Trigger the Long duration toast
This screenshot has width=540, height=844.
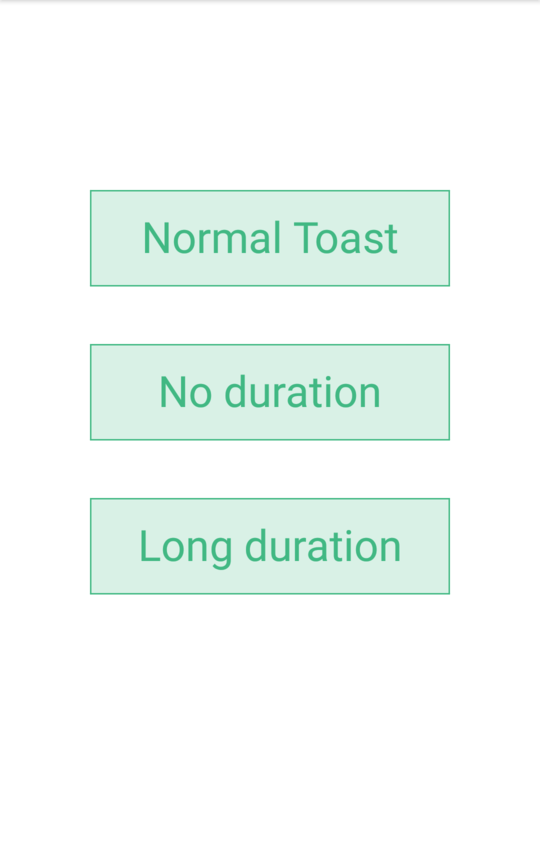270,546
